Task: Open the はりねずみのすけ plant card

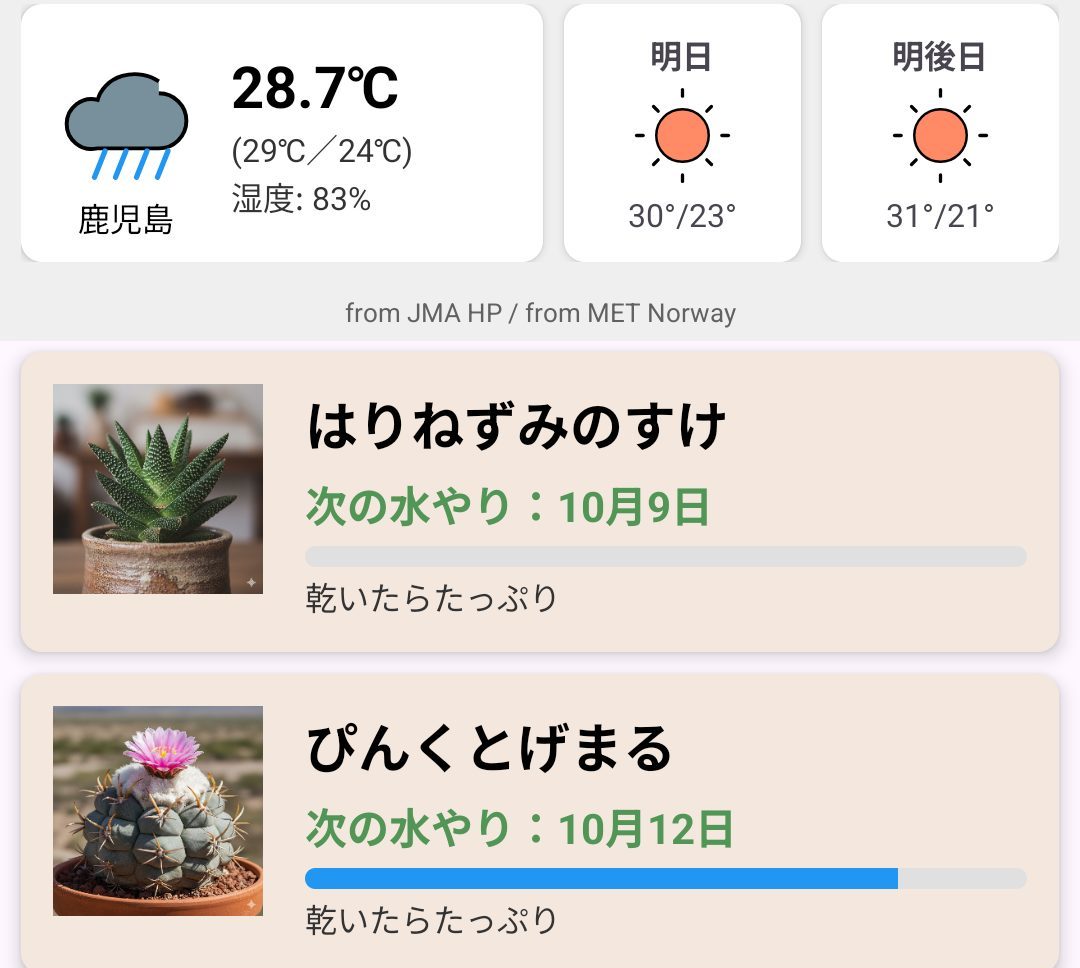Action: coord(540,500)
